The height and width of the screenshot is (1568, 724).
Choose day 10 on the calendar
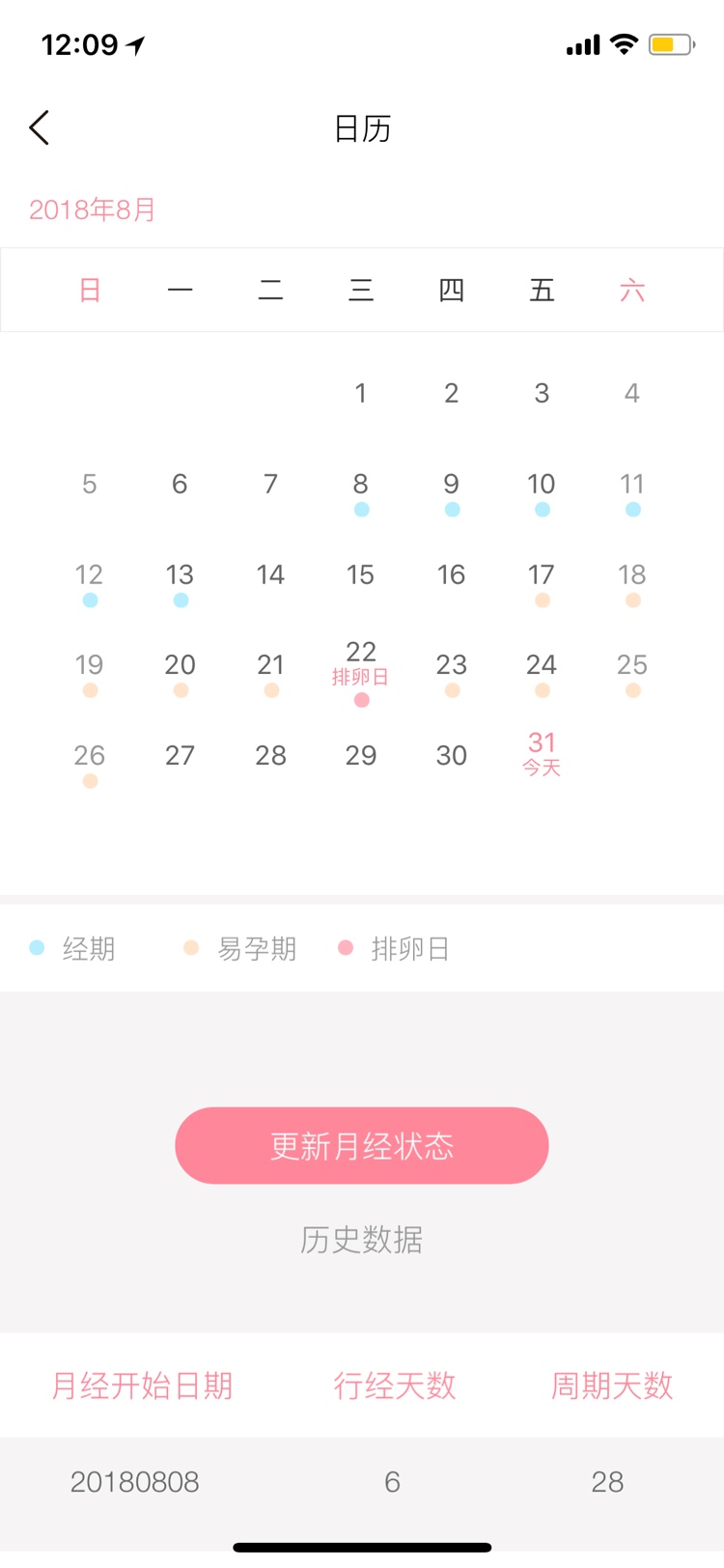click(x=542, y=486)
